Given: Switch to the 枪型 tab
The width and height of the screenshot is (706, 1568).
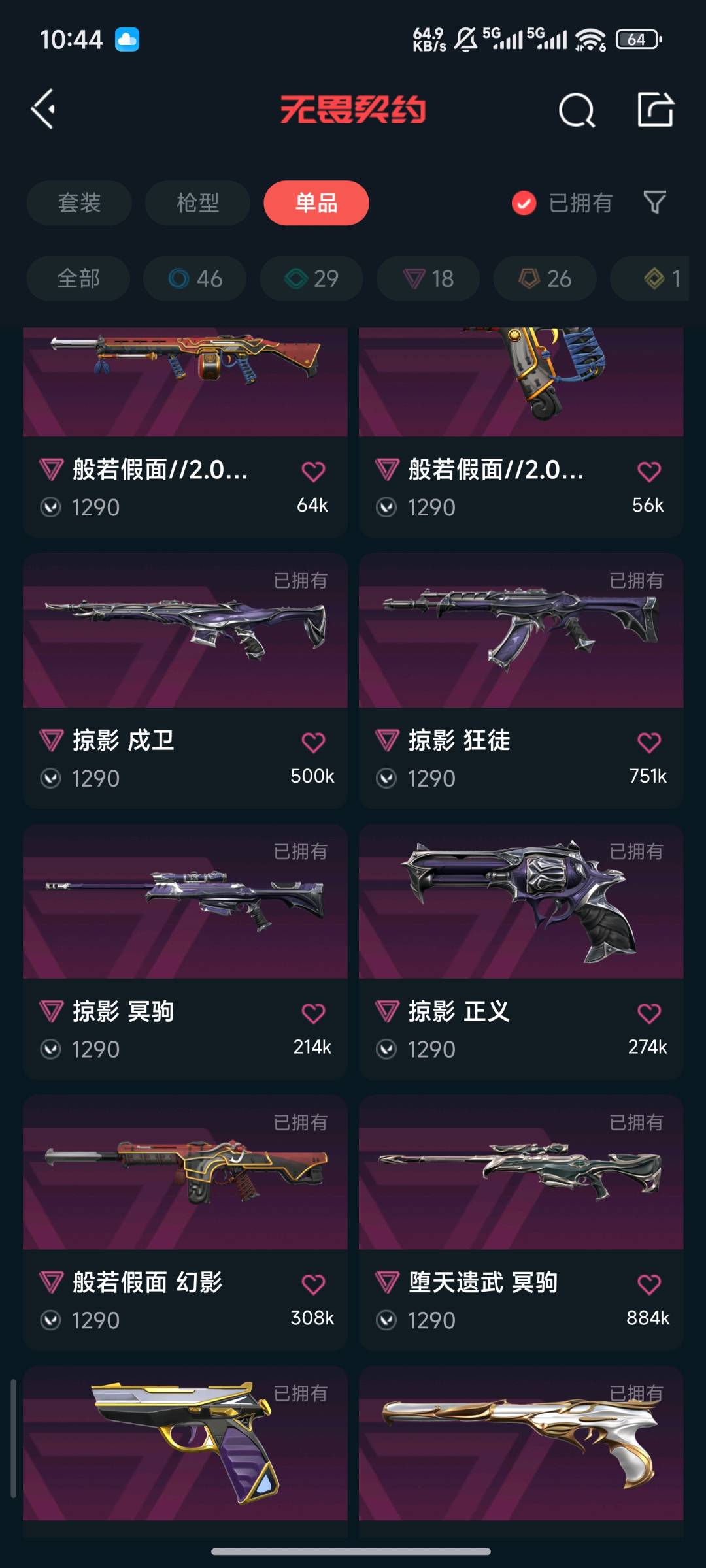Looking at the screenshot, I should tap(197, 203).
